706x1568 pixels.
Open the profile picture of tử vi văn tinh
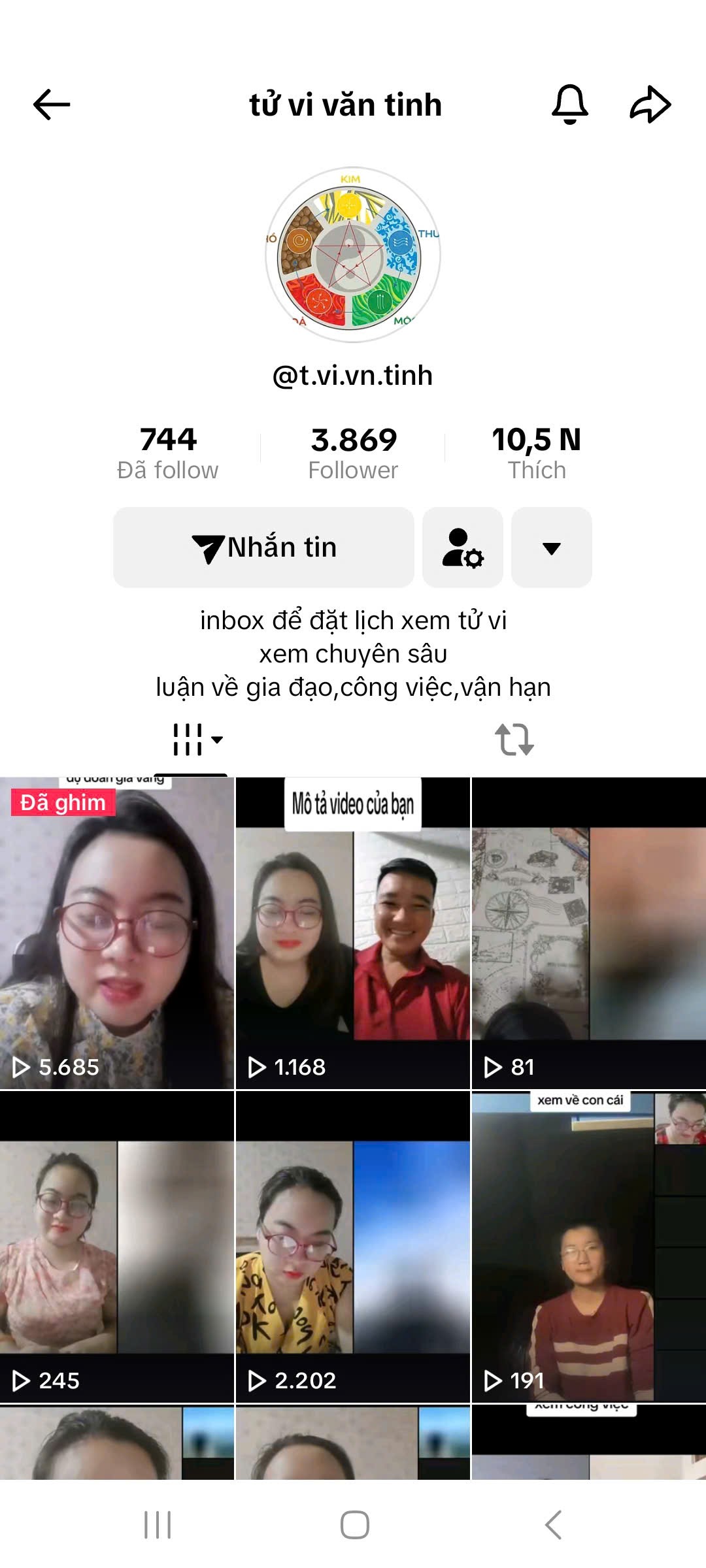click(x=352, y=255)
